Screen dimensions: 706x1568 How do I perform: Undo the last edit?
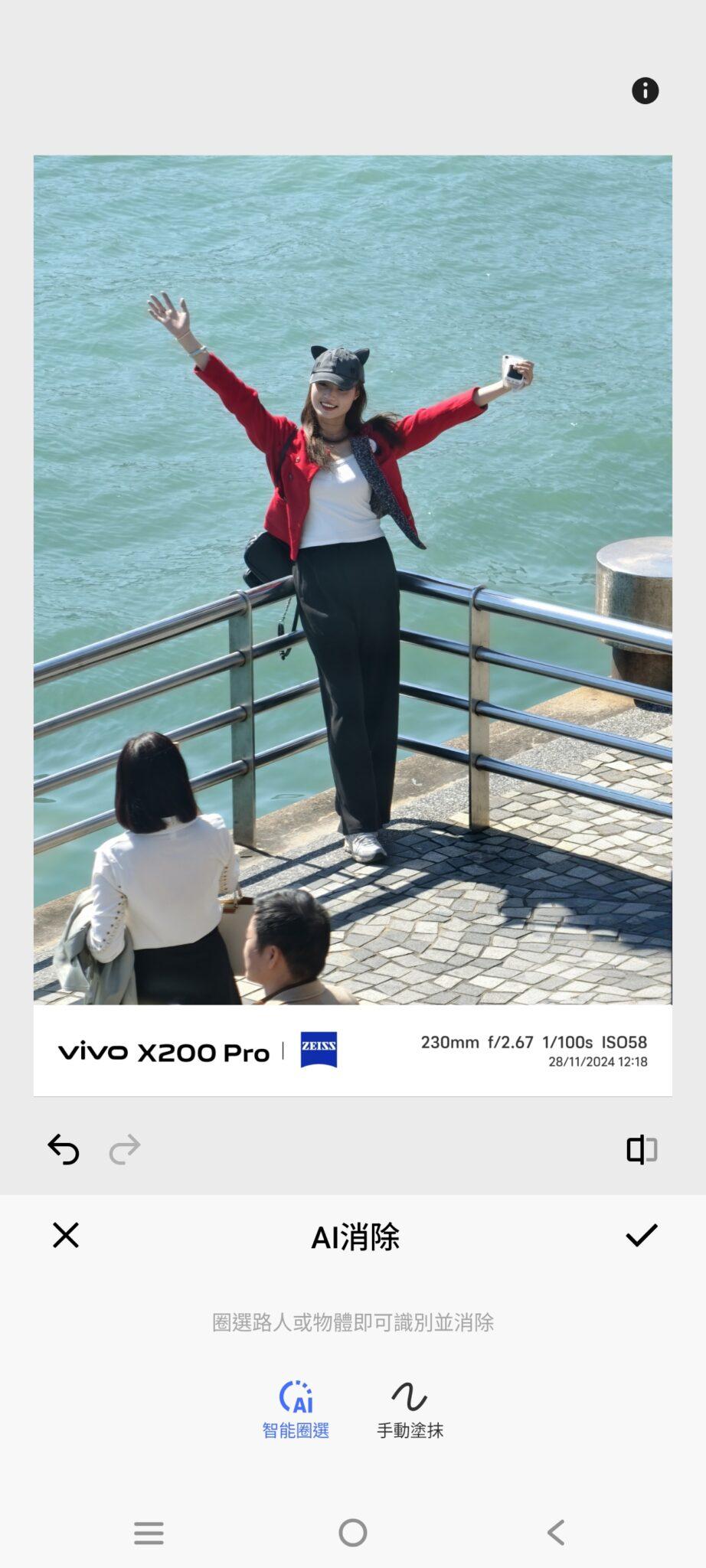[x=63, y=1149]
